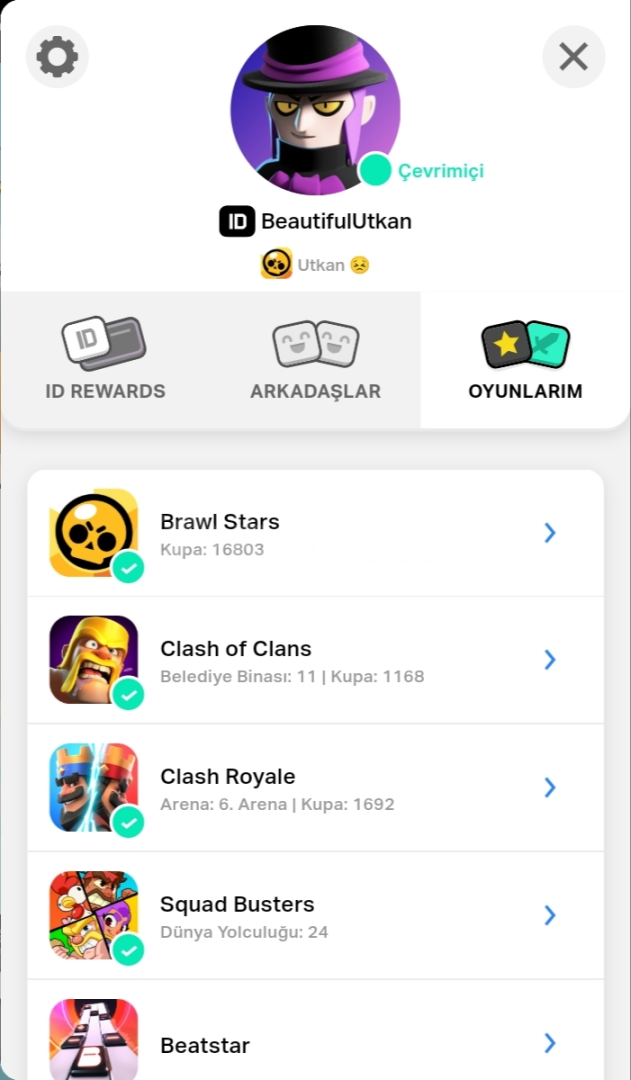This screenshot has width=631, height=1080.
Task: Open the Brawl Stars game row
Action: pos(316,533)
